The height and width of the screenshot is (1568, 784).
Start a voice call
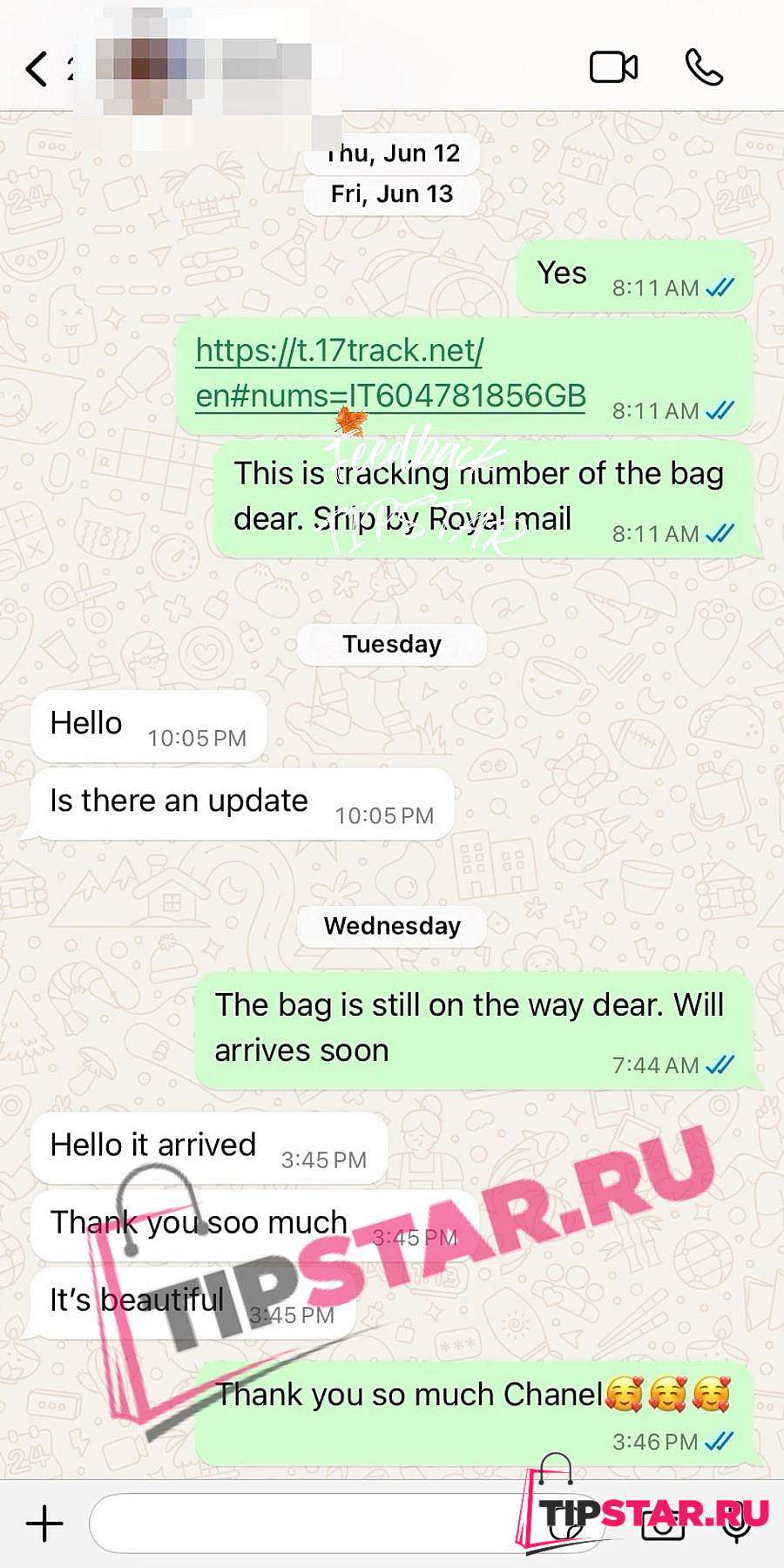pyautogui.click(x=704, y=67)
